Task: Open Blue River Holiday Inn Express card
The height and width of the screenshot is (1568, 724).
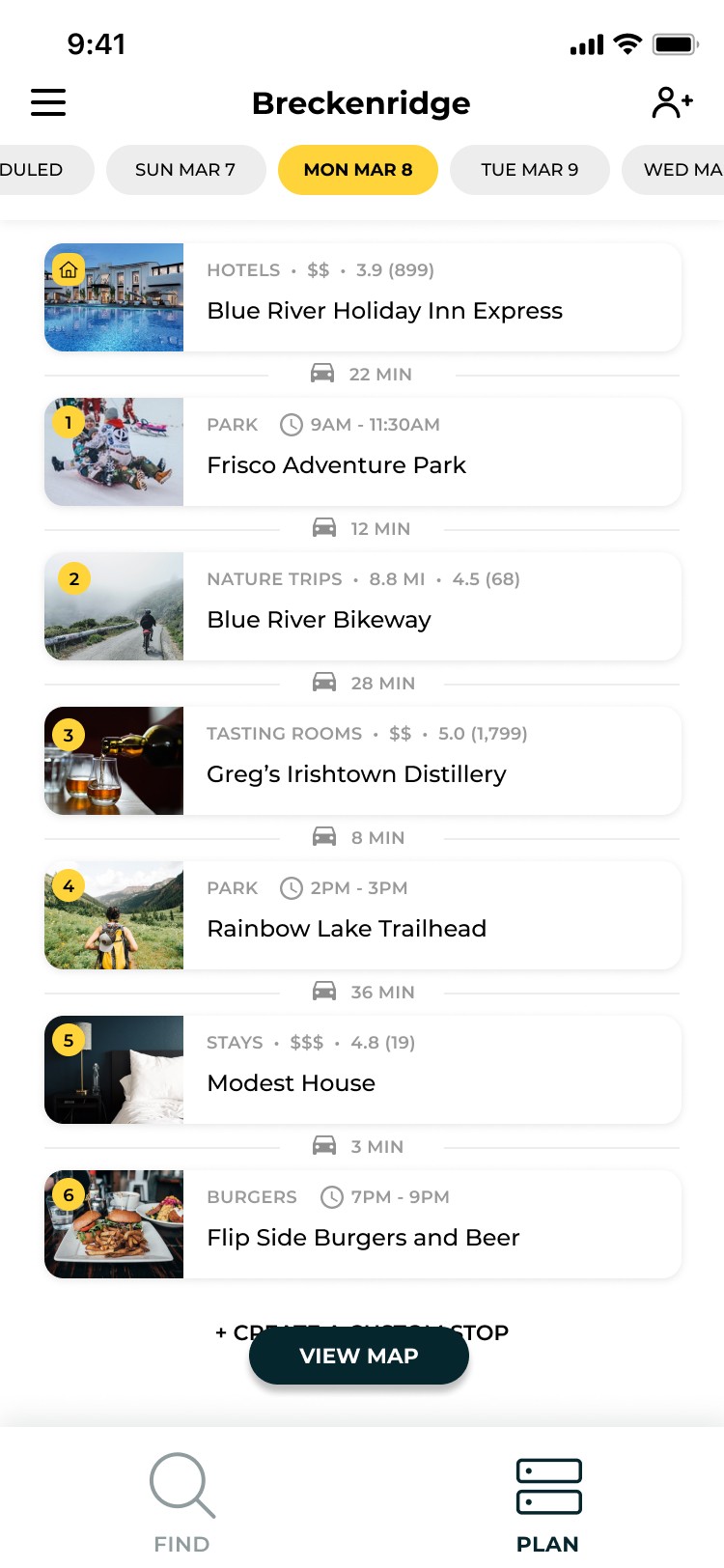Action: click(363, 297)
